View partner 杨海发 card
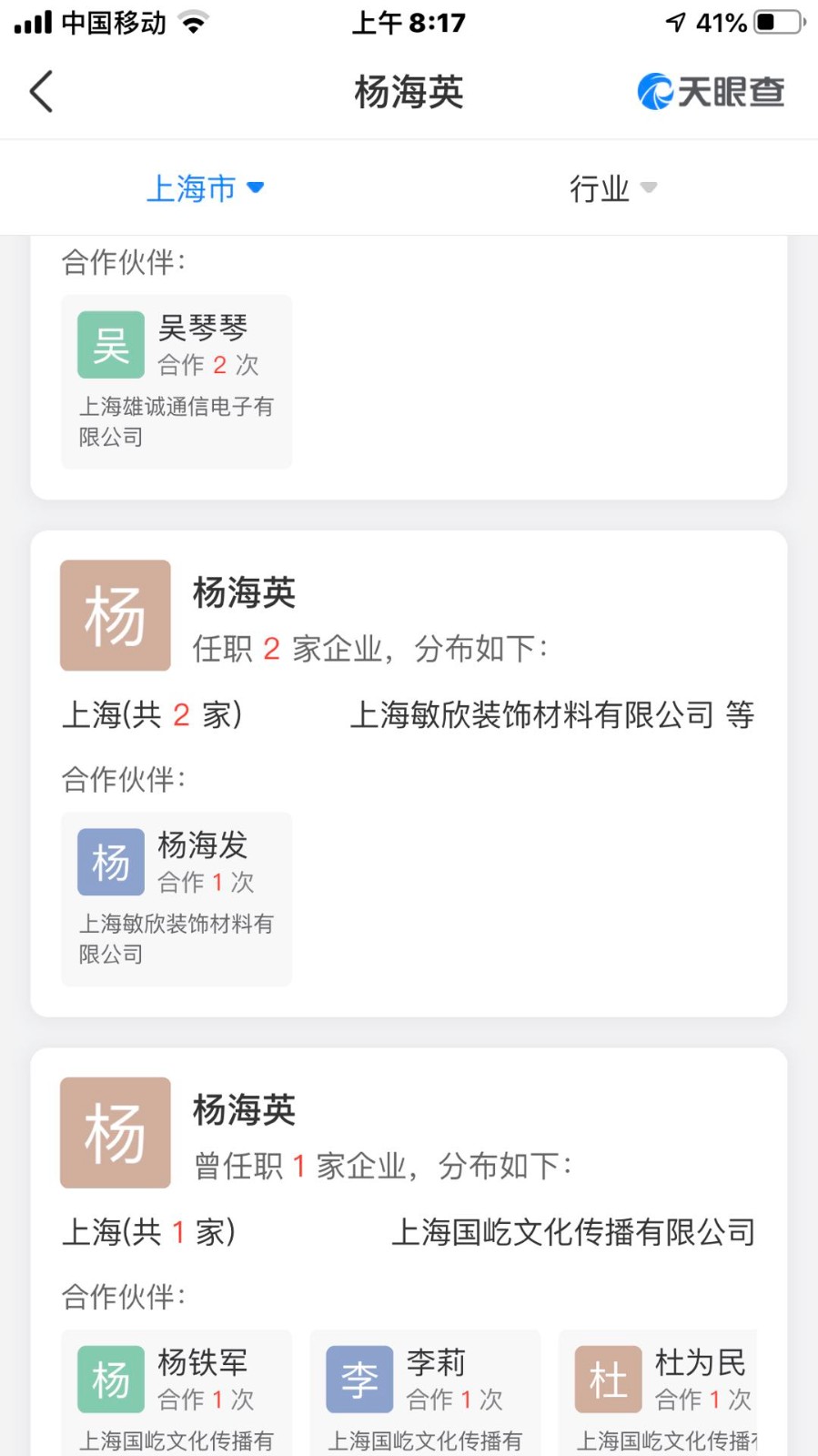Viewport: 818px width, 1456px height. pos(177,898)
